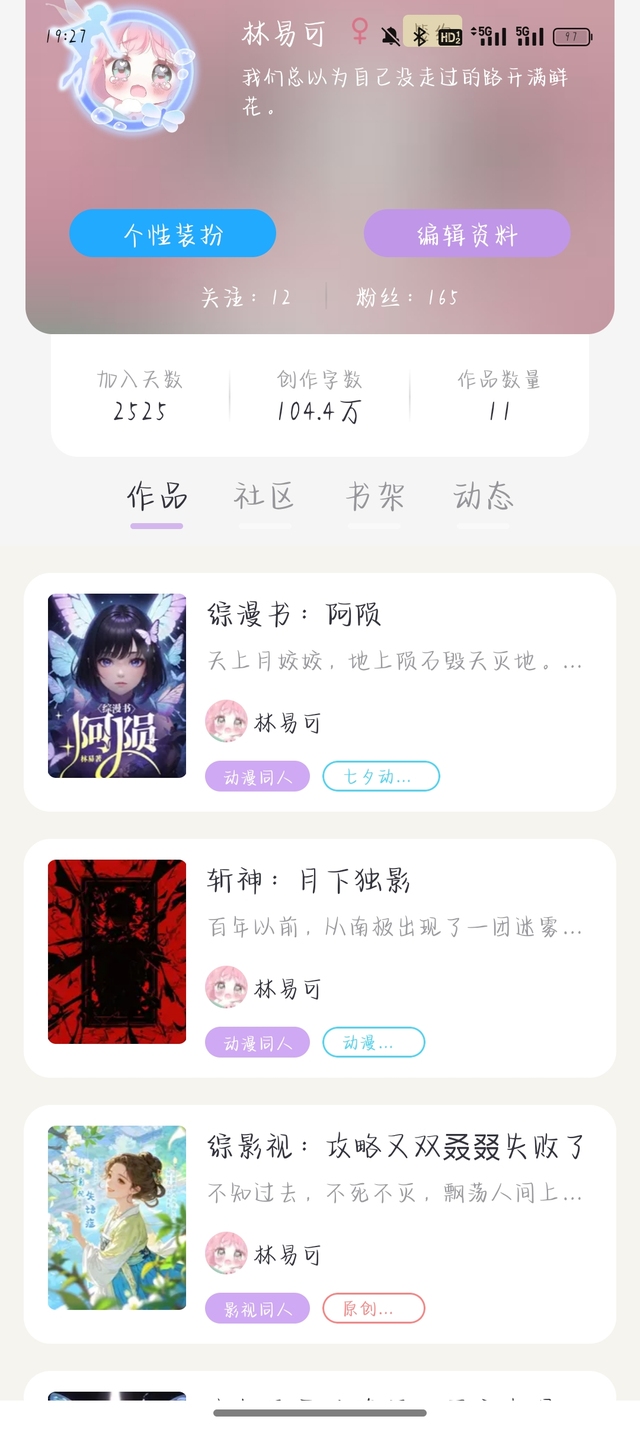View the 关注 following list
Viewport: 640px width, 1429px height.
(x=246, y=297)
